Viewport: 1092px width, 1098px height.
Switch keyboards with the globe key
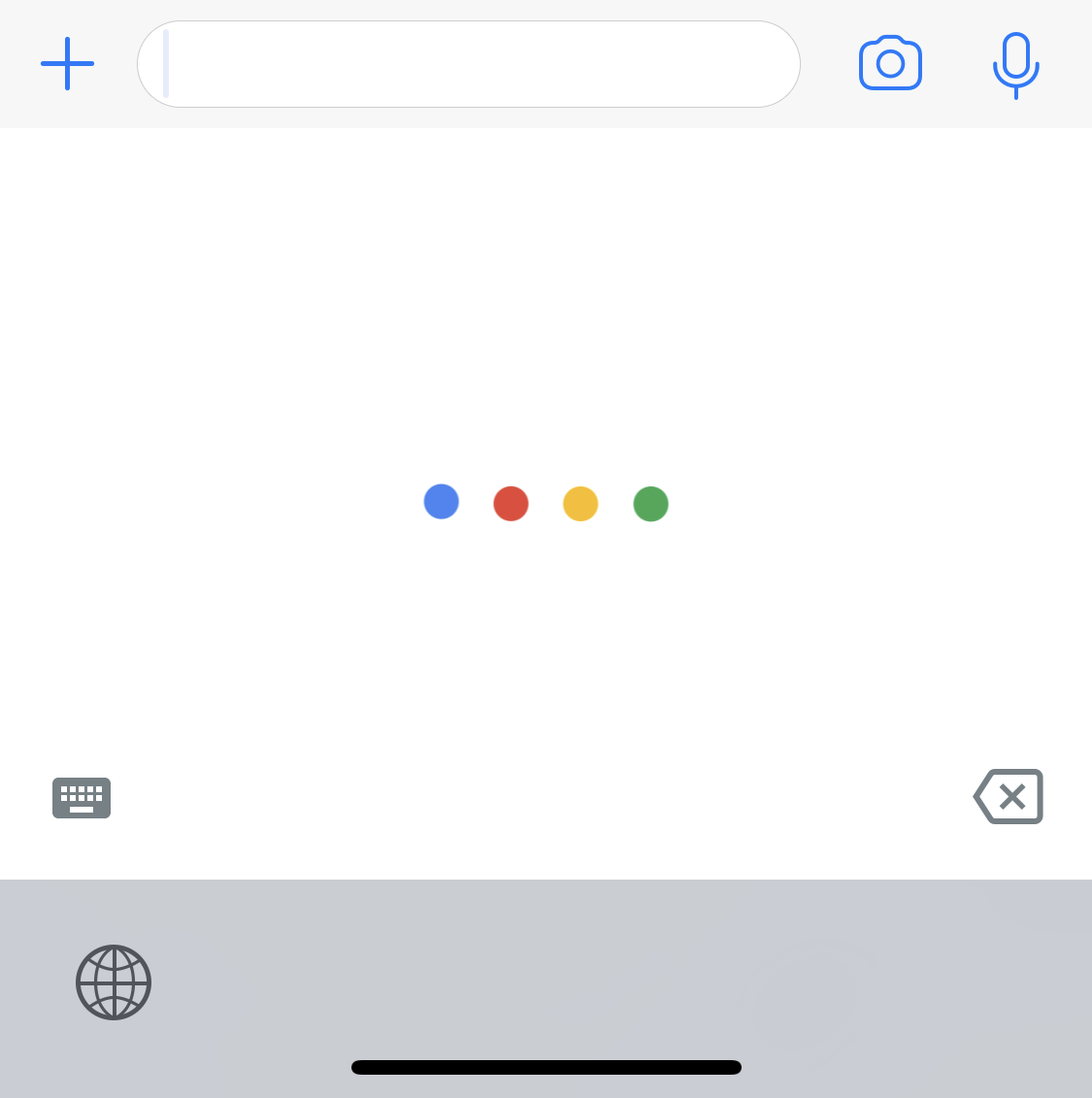pos(114,982)
